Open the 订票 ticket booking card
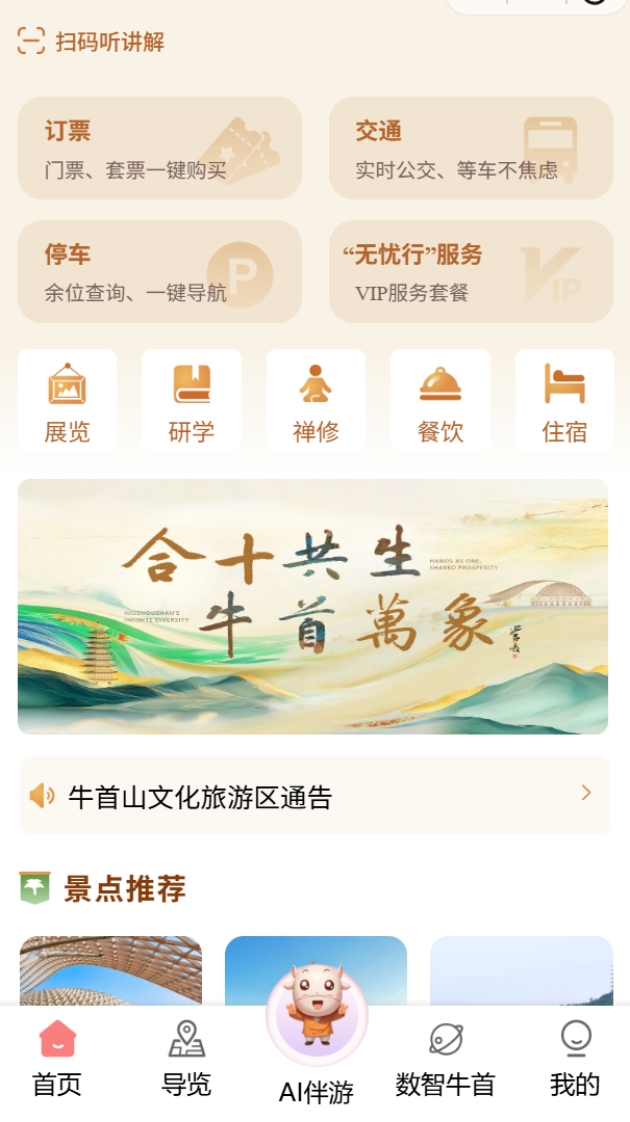Screen dimensions: 630x1122 [x=160, y=148]
